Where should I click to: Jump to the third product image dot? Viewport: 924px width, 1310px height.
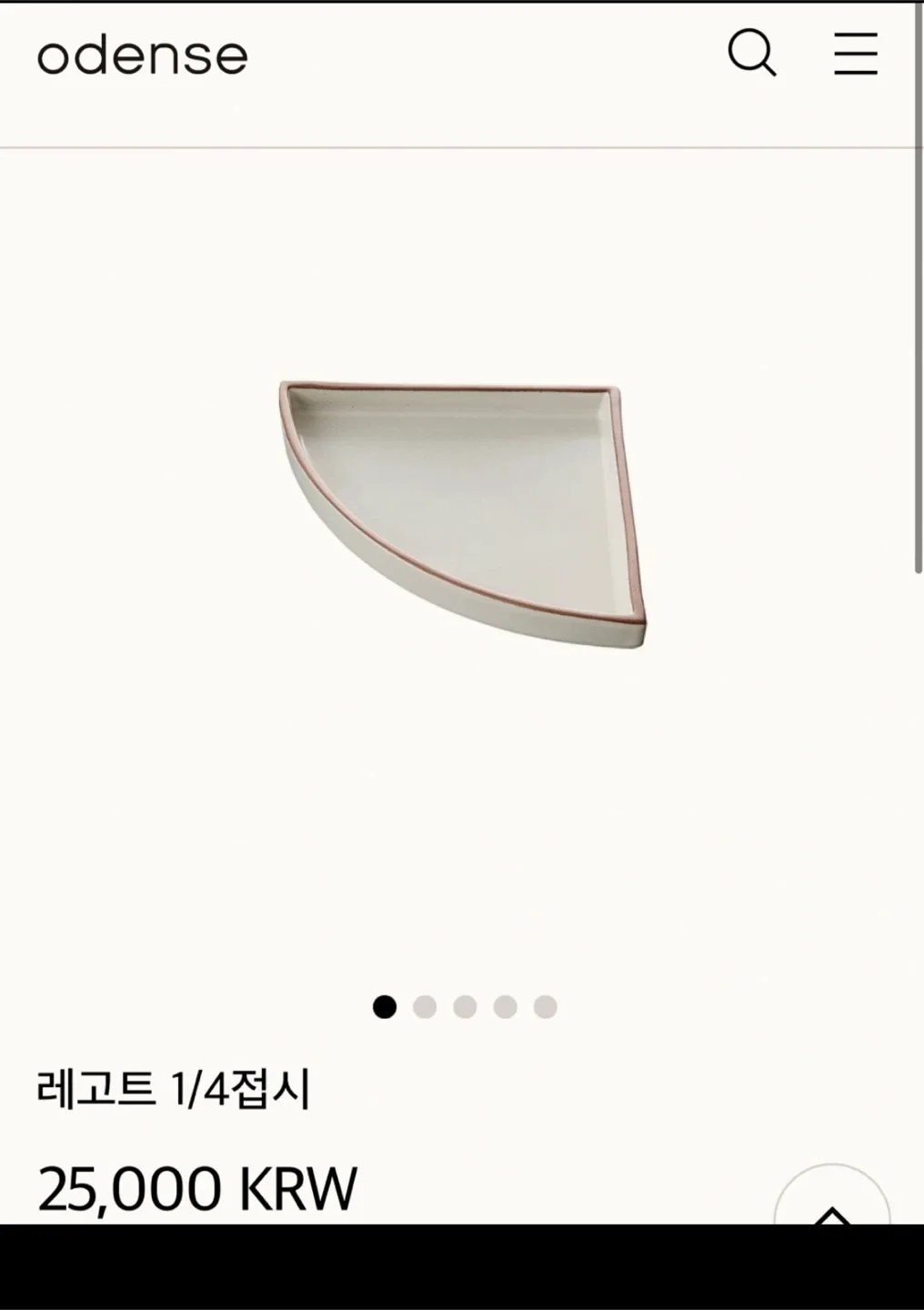click(465, 1007)
